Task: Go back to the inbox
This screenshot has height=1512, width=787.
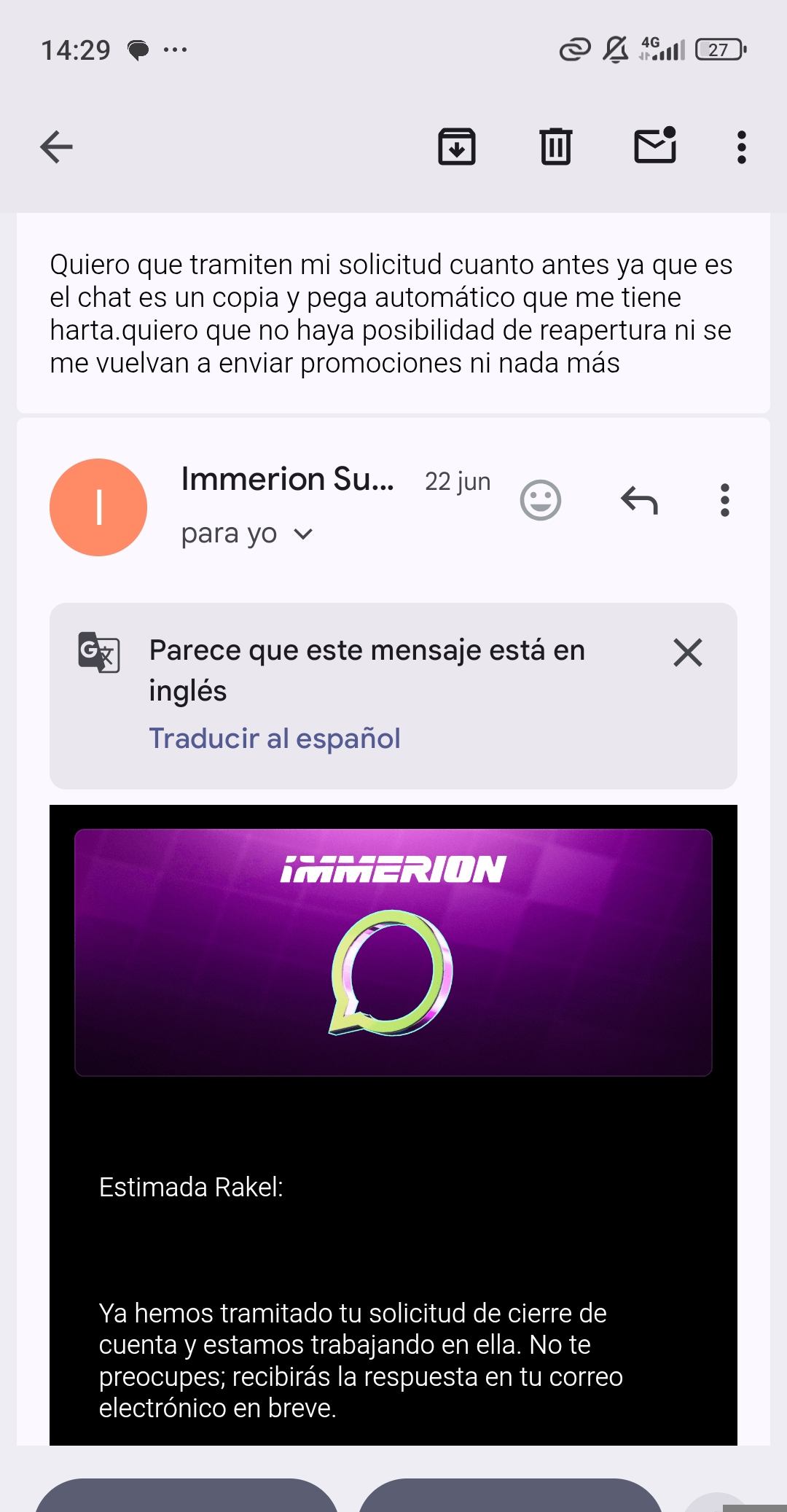Action: click(56, 147)
